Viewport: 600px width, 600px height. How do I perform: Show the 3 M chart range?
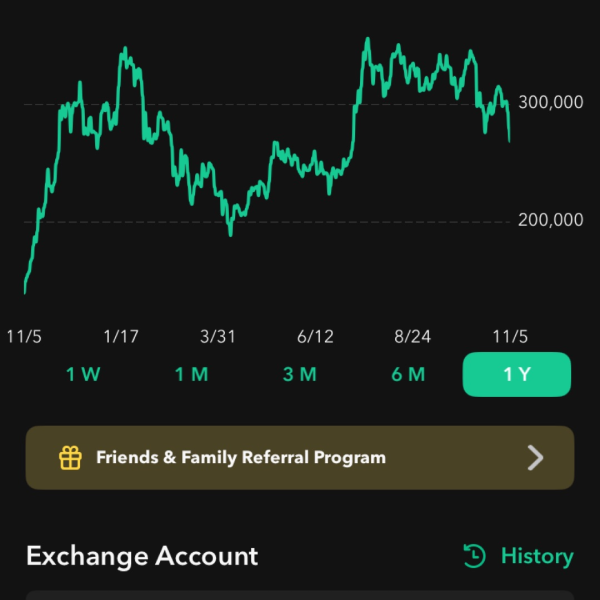[299, 375]
